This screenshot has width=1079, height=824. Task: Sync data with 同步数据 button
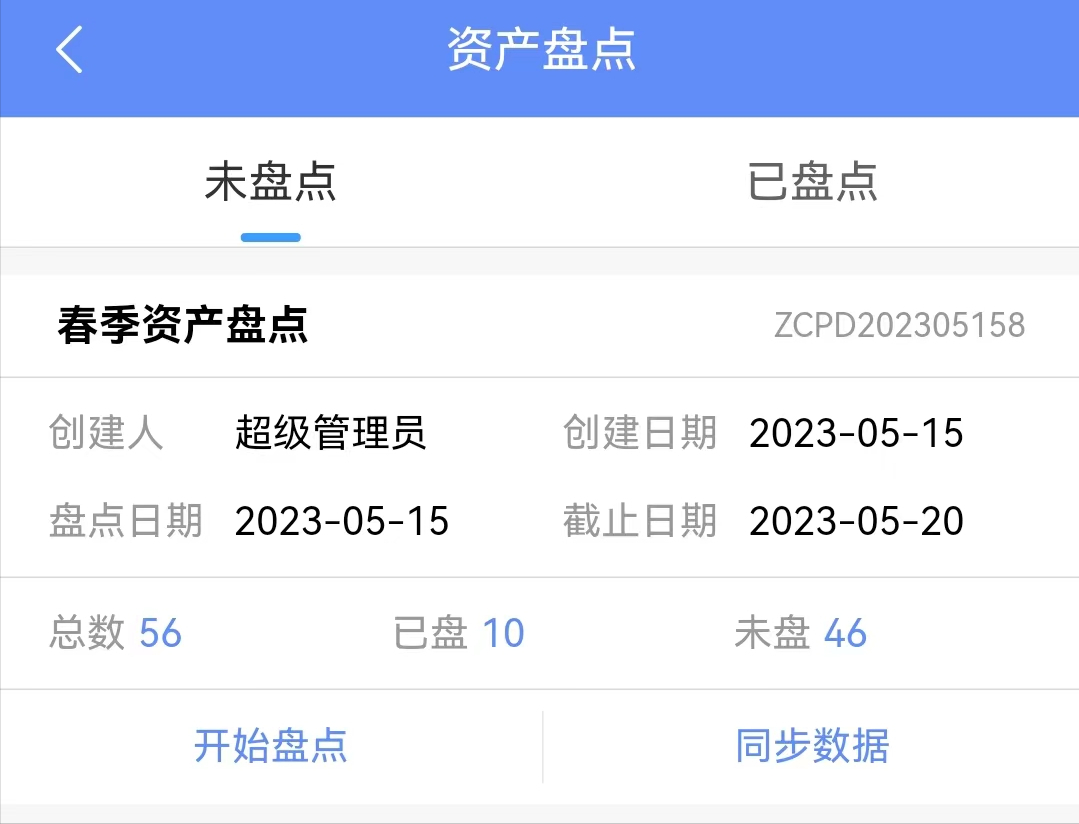[x=812, y=746]
